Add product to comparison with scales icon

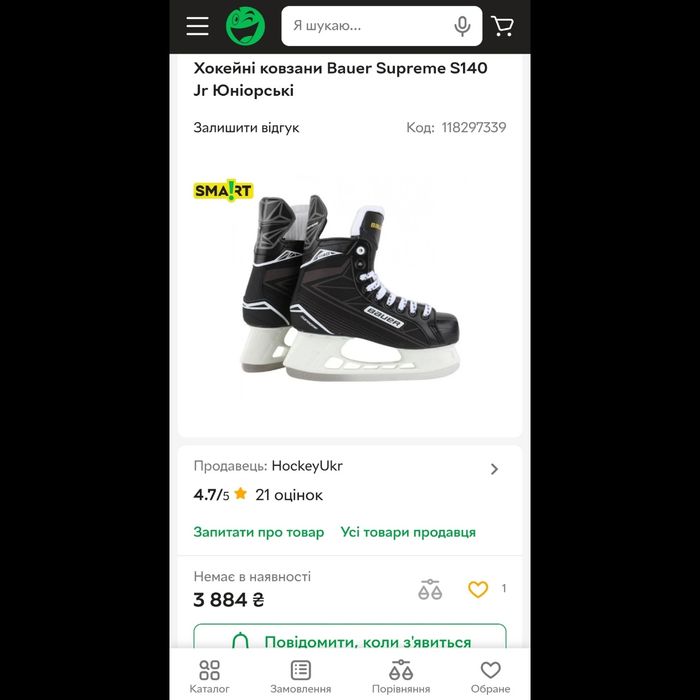tap(430, 590)
